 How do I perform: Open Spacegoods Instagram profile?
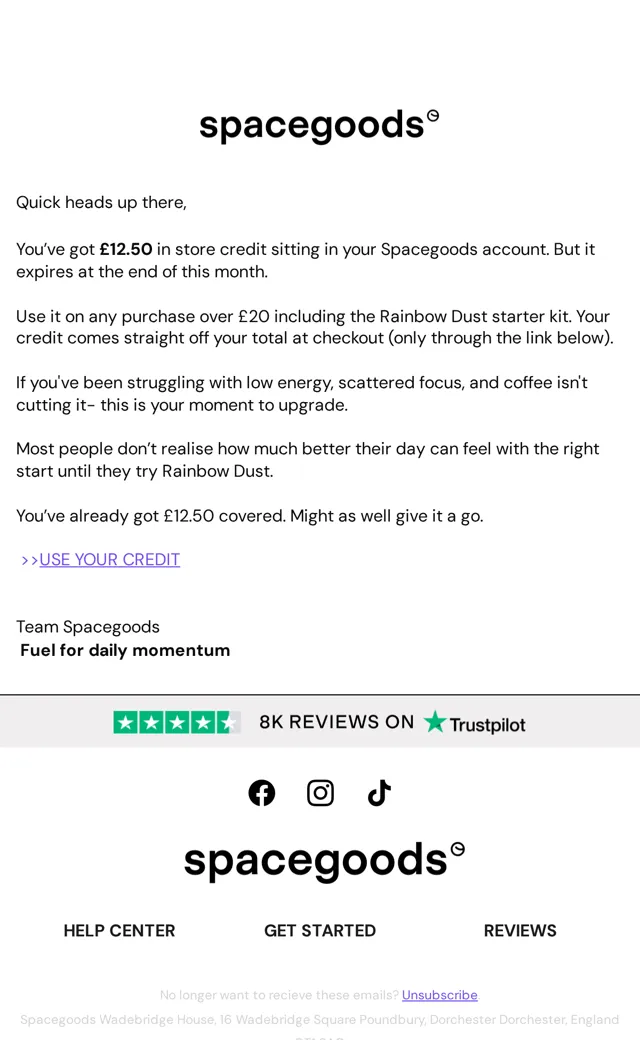tap(320, 793)
